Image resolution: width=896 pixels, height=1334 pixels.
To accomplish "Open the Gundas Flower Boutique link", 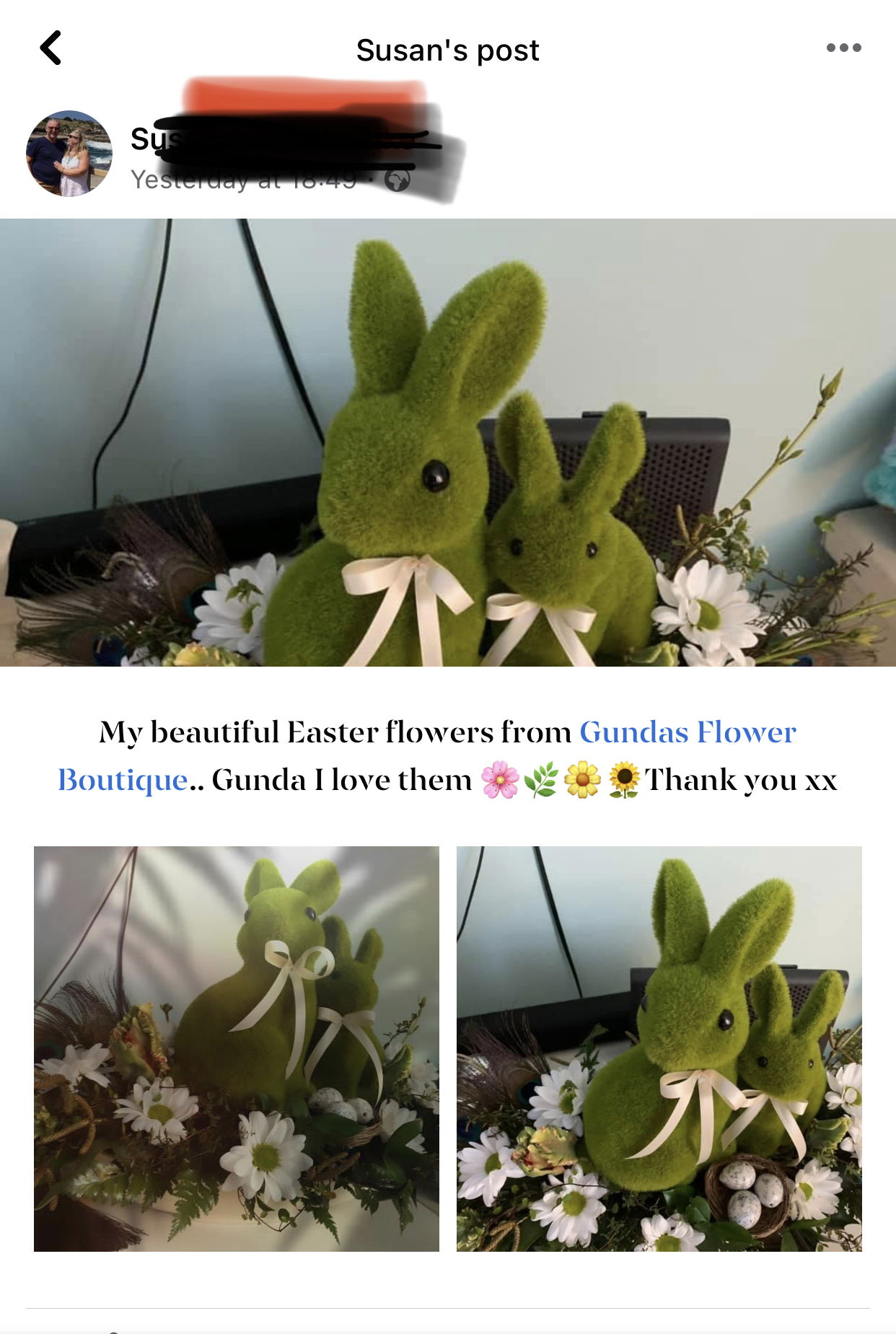I will pyautogui.click(x=687, y=732).
